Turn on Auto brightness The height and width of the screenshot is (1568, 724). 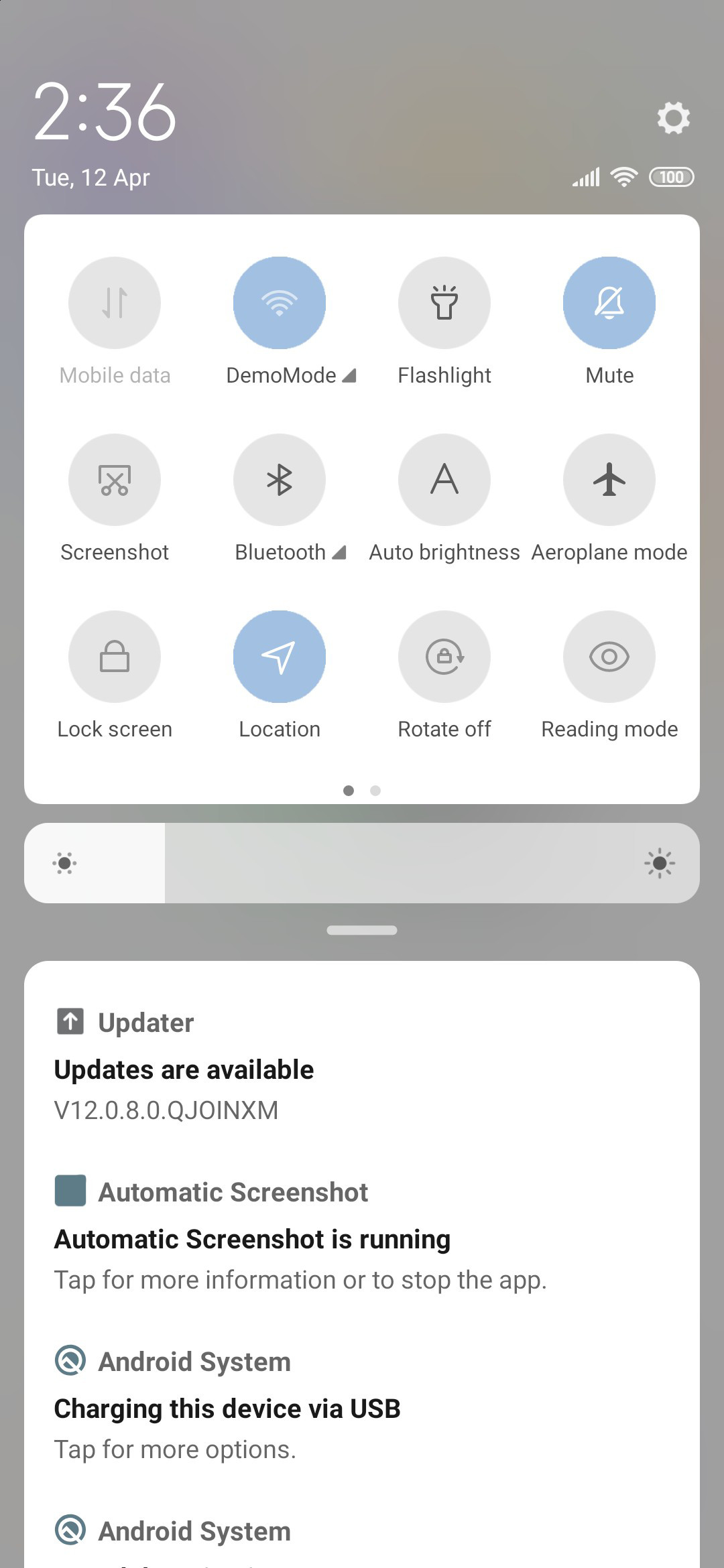coord(444,480)
